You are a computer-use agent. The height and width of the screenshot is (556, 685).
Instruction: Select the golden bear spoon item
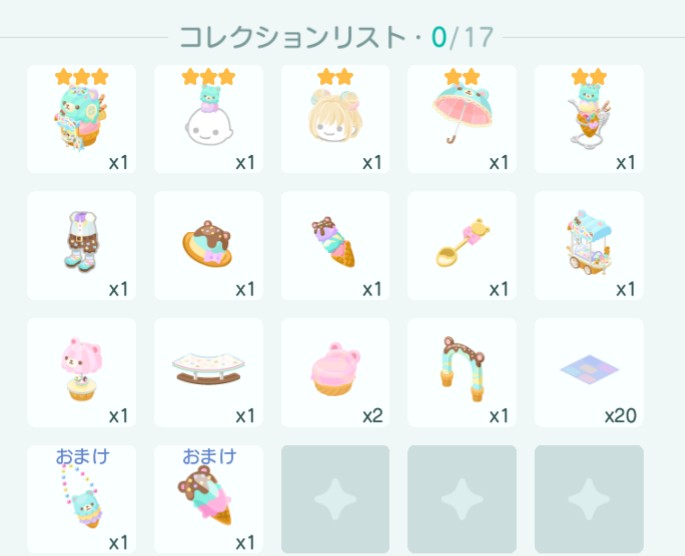(x=462, y=246)
